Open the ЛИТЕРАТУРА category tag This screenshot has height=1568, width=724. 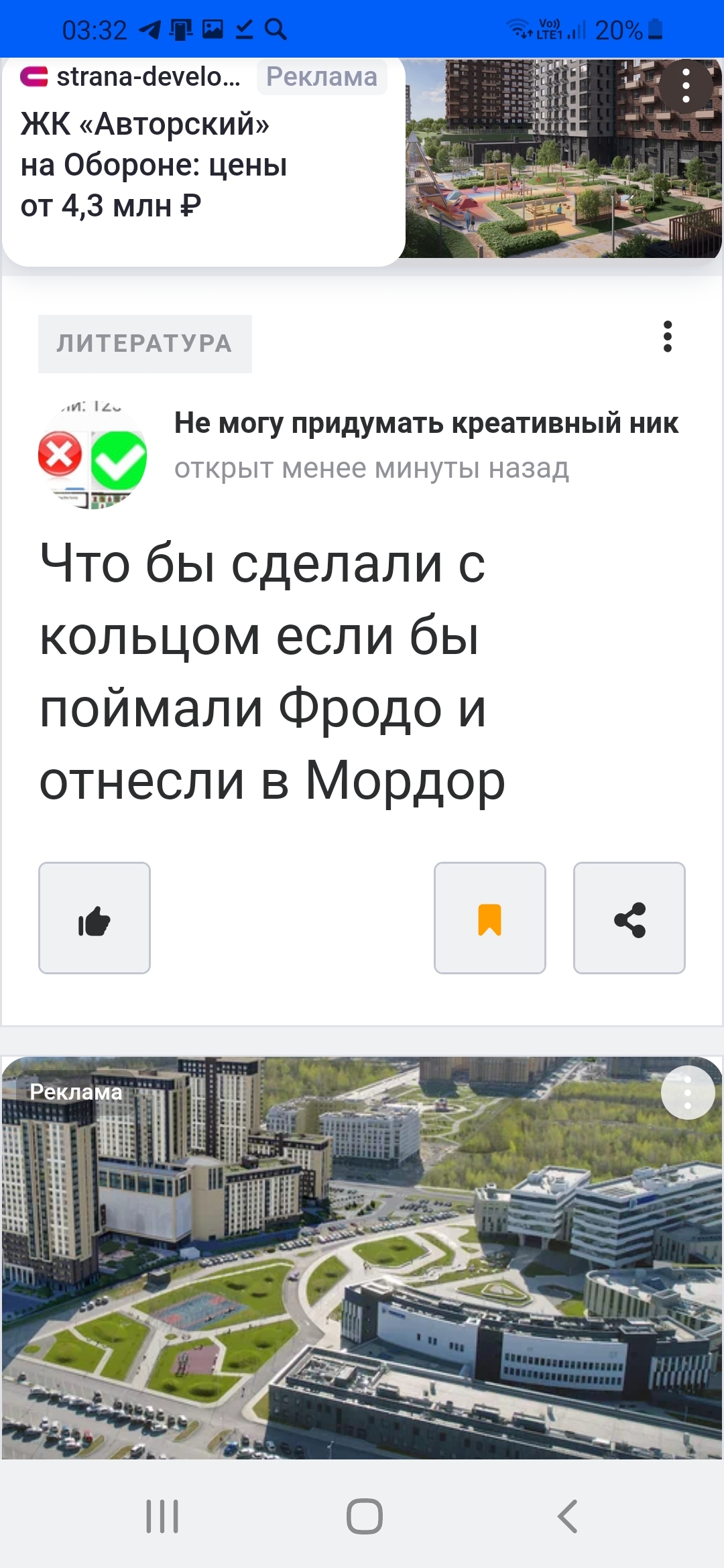[145, 344]
